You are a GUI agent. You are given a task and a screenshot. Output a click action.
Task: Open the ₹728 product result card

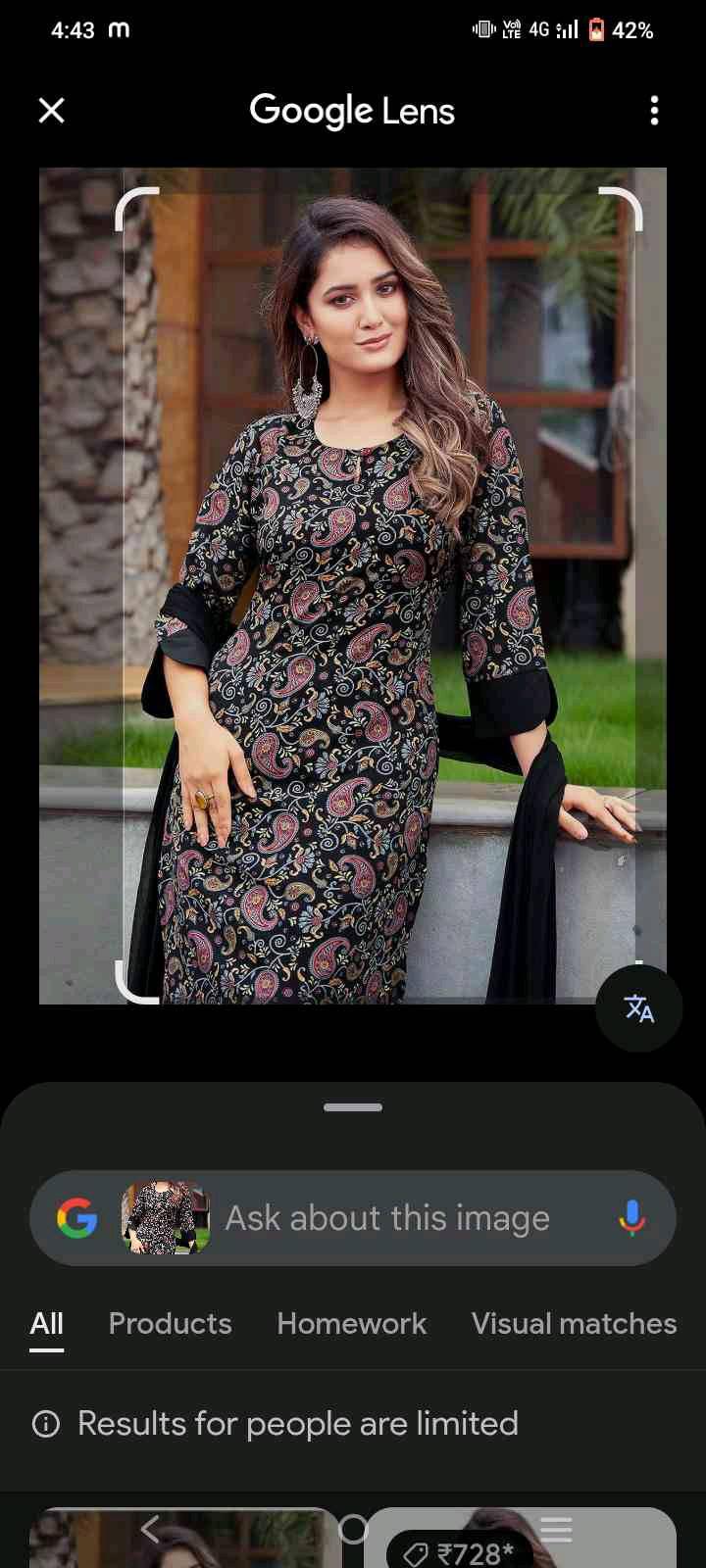click(520, 1543)
